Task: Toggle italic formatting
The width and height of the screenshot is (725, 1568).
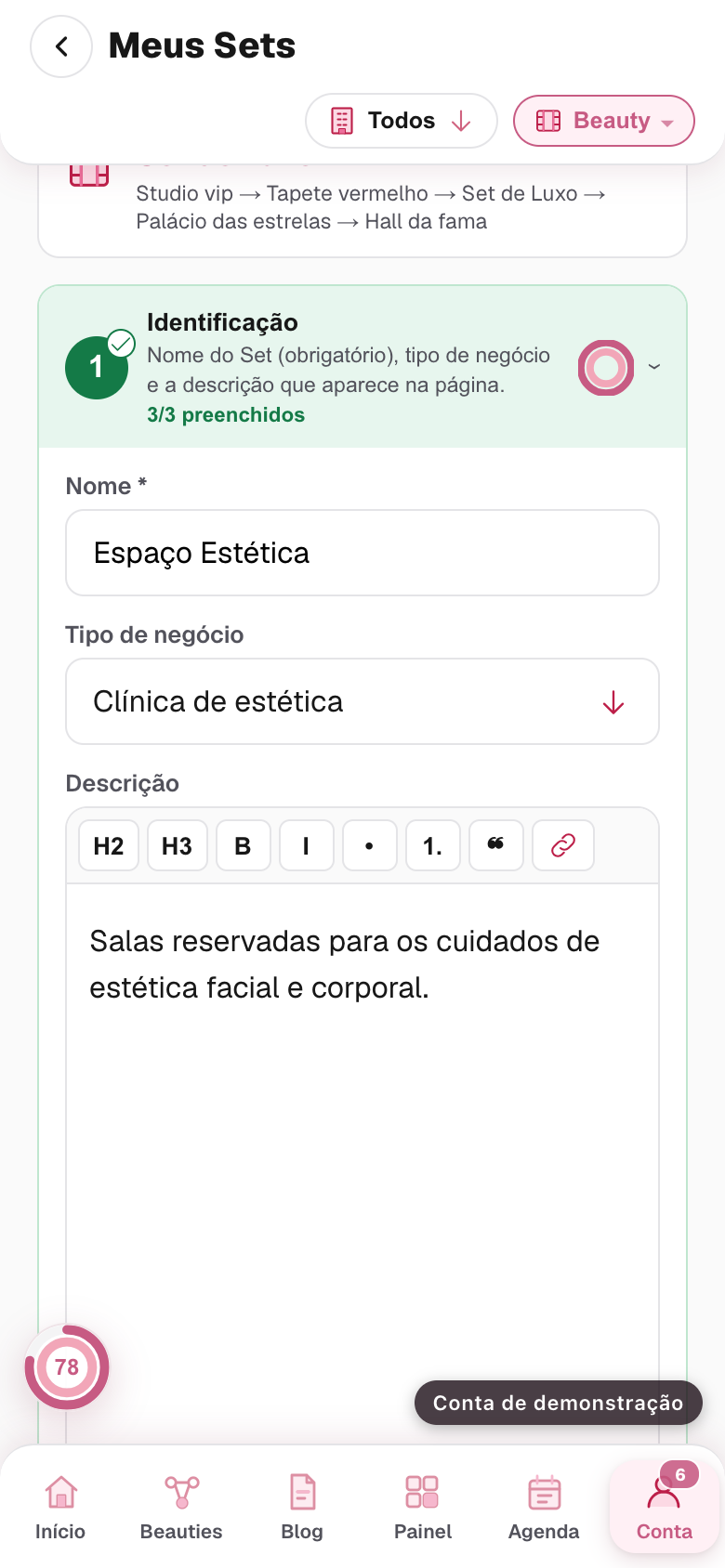Action: pyautogui.click(x=307, y=845)
